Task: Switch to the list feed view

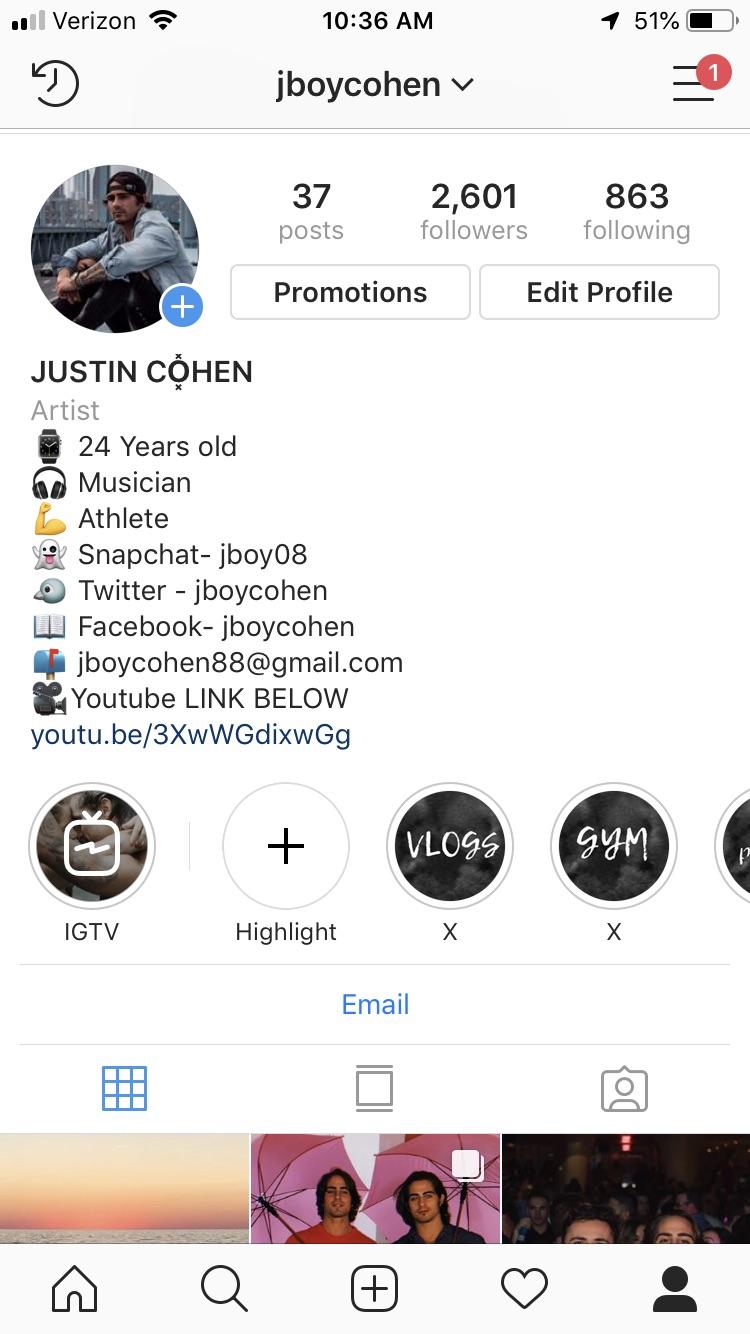Action: point(374,1089)
